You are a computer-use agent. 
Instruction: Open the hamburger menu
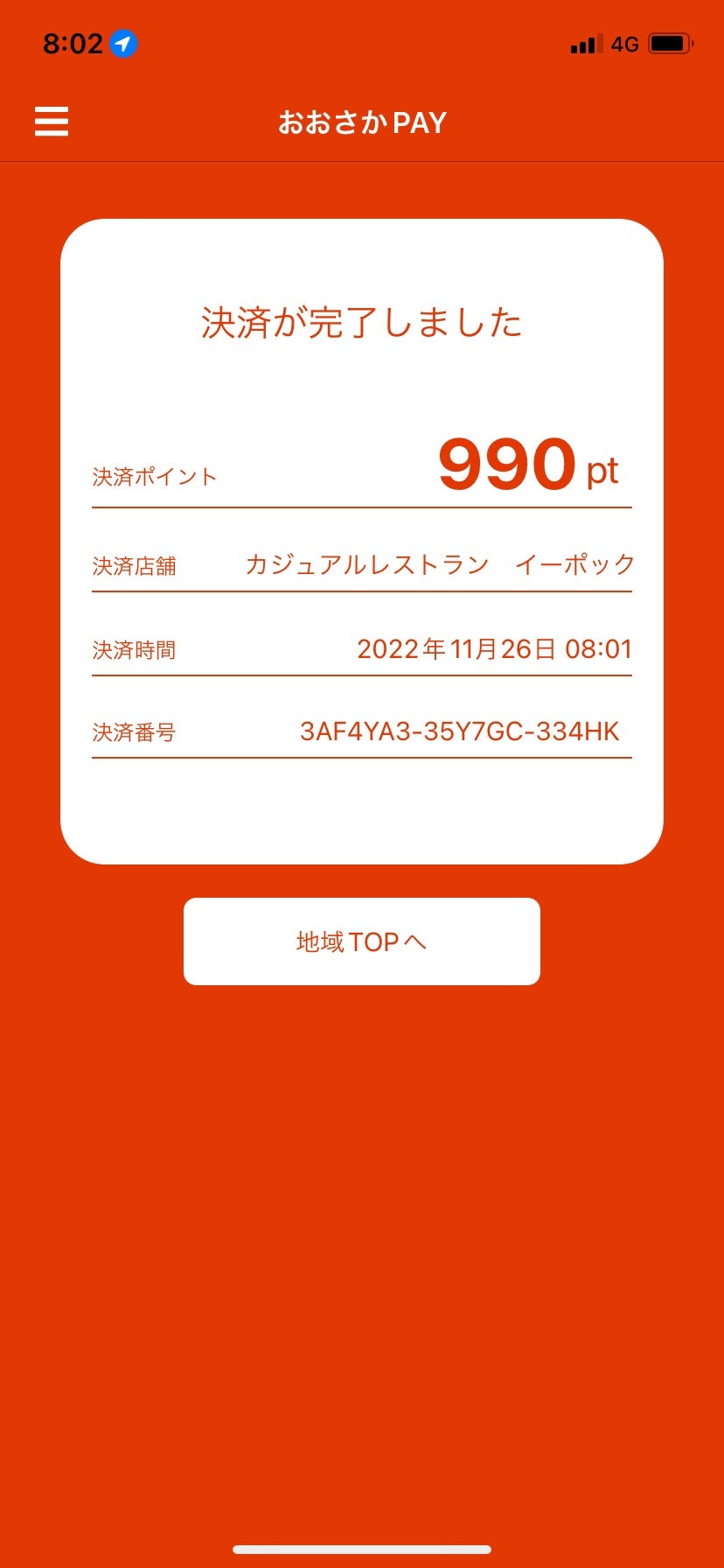52,122
